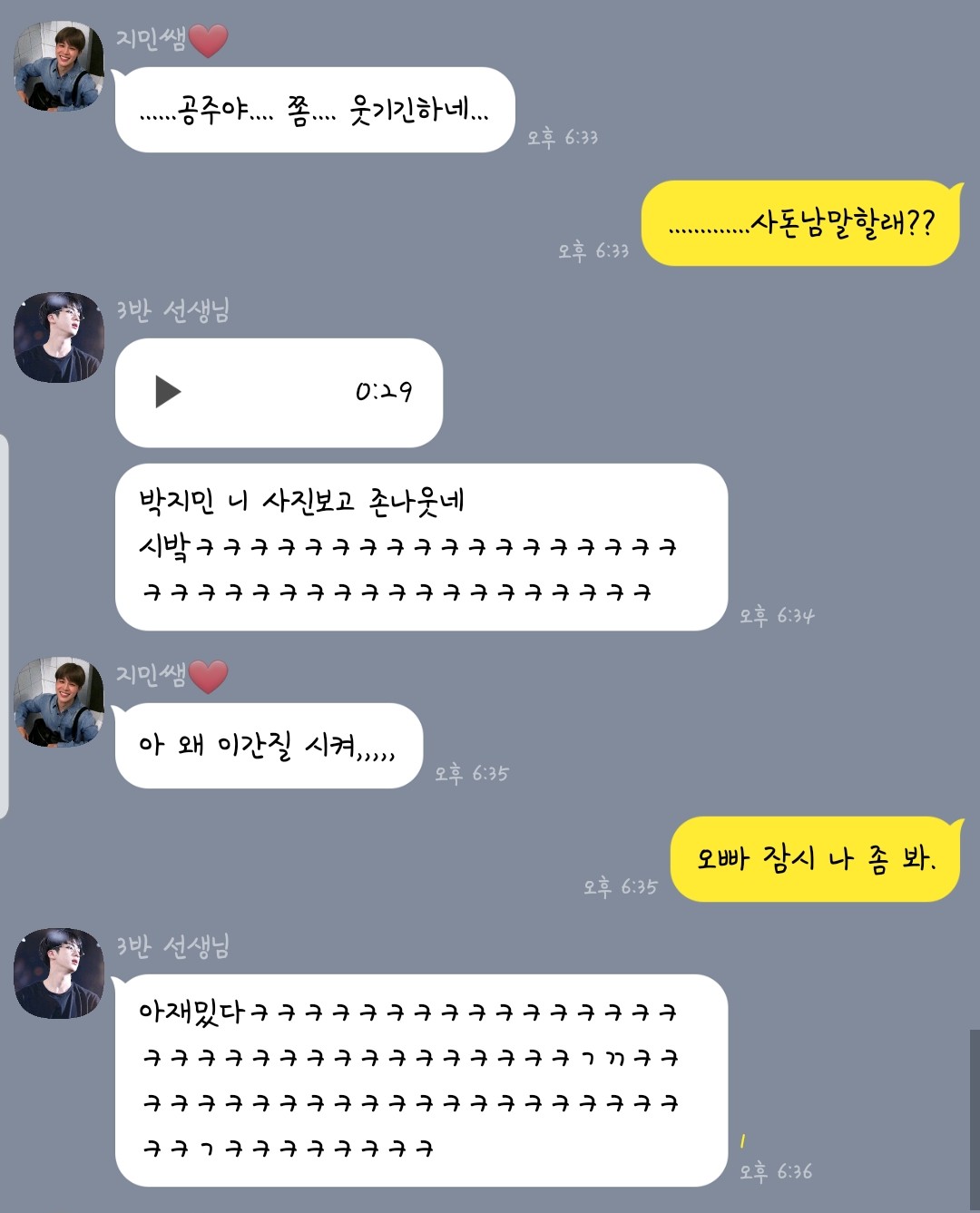Tap the 오빠 잠시 나 좀 봐 bubble
The image size is (980, 1213).
click(x=815, y=856)
